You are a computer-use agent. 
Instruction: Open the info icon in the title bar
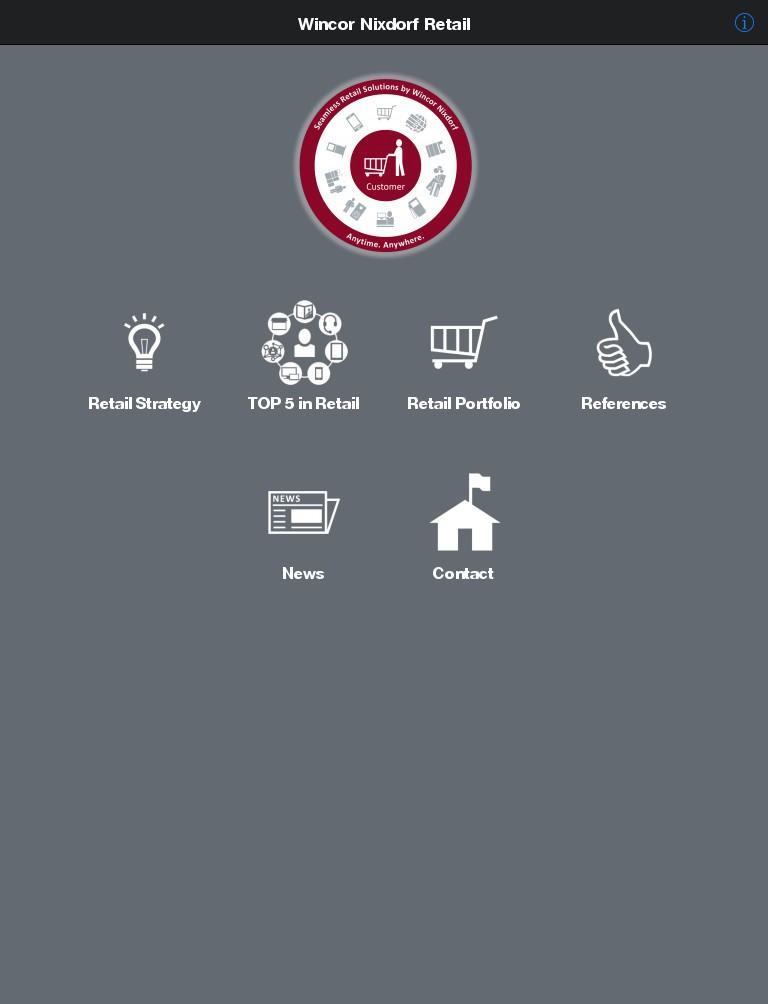(x=744, y=23)
